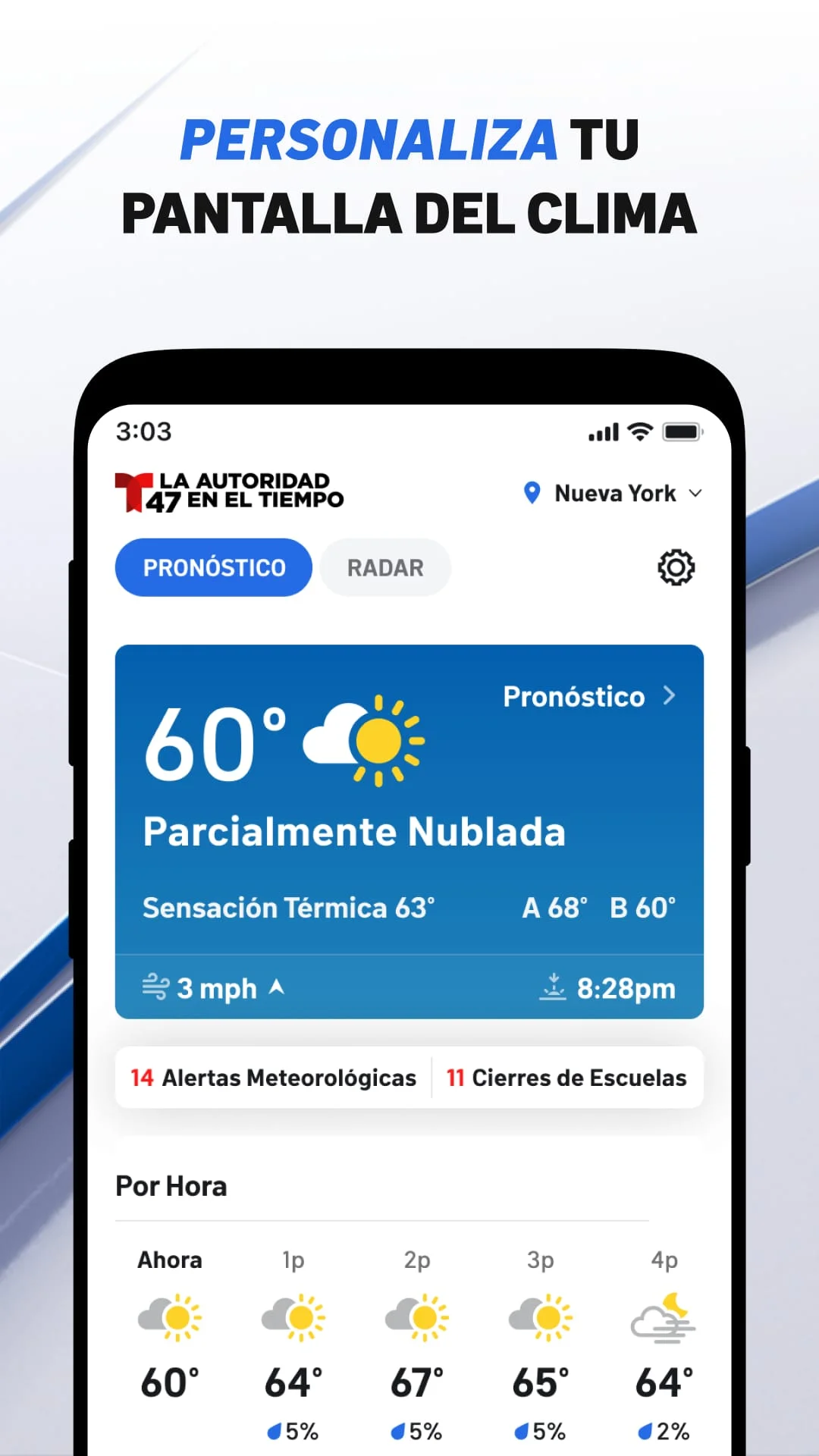Image resolution: width=819 pixels, height=1456 pixels.
Task: Expand the Nueva York location dropdown
Action: 697,494
